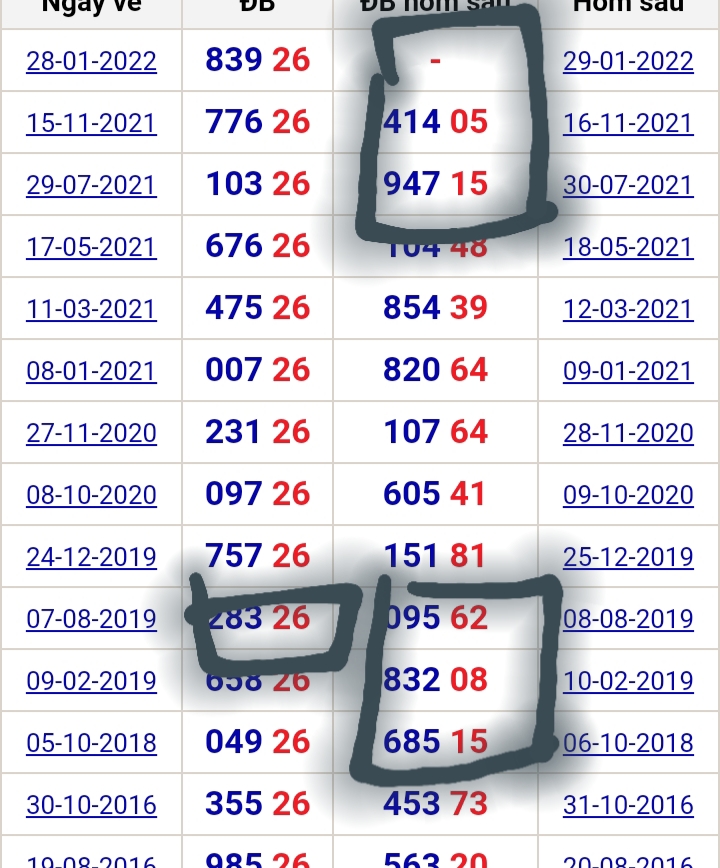The height and width of the screenshot is (868, 720).
Task: Open the 18-05-2021 next-day link
Action: tap(628, 247)
